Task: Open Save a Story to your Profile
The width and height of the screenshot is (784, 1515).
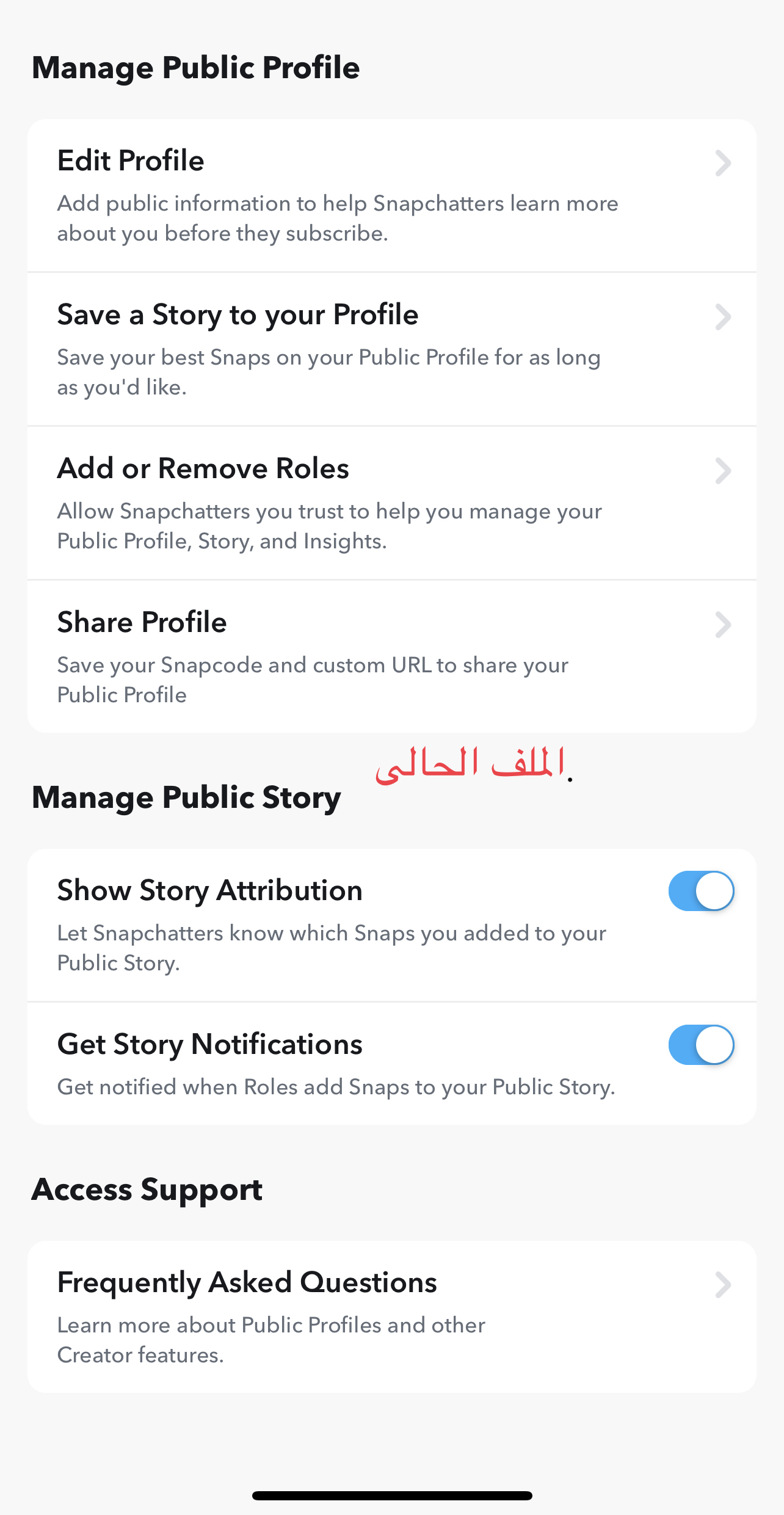Action: pos(391,349)
